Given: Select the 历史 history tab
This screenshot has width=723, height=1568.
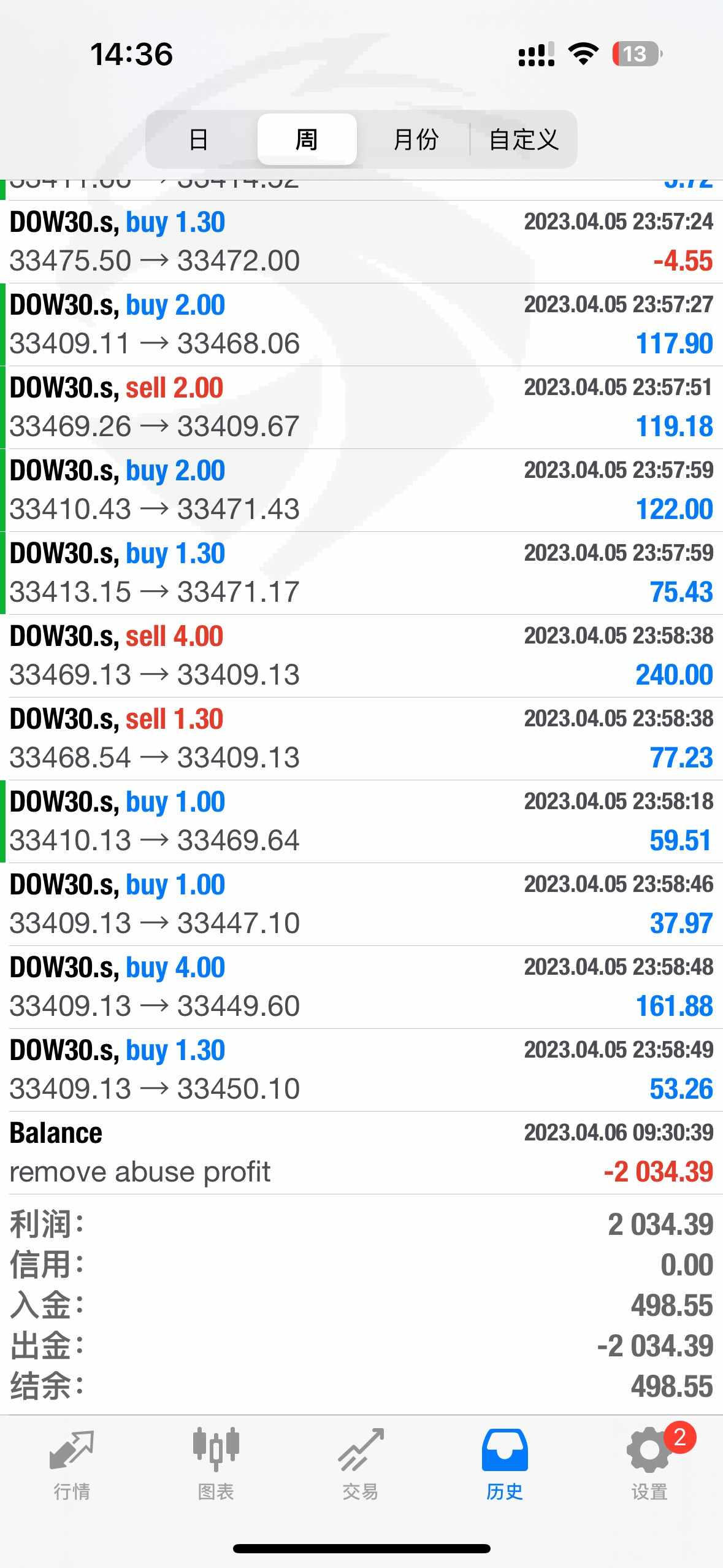Looking at the screenshot, I should coord(505,1464).
